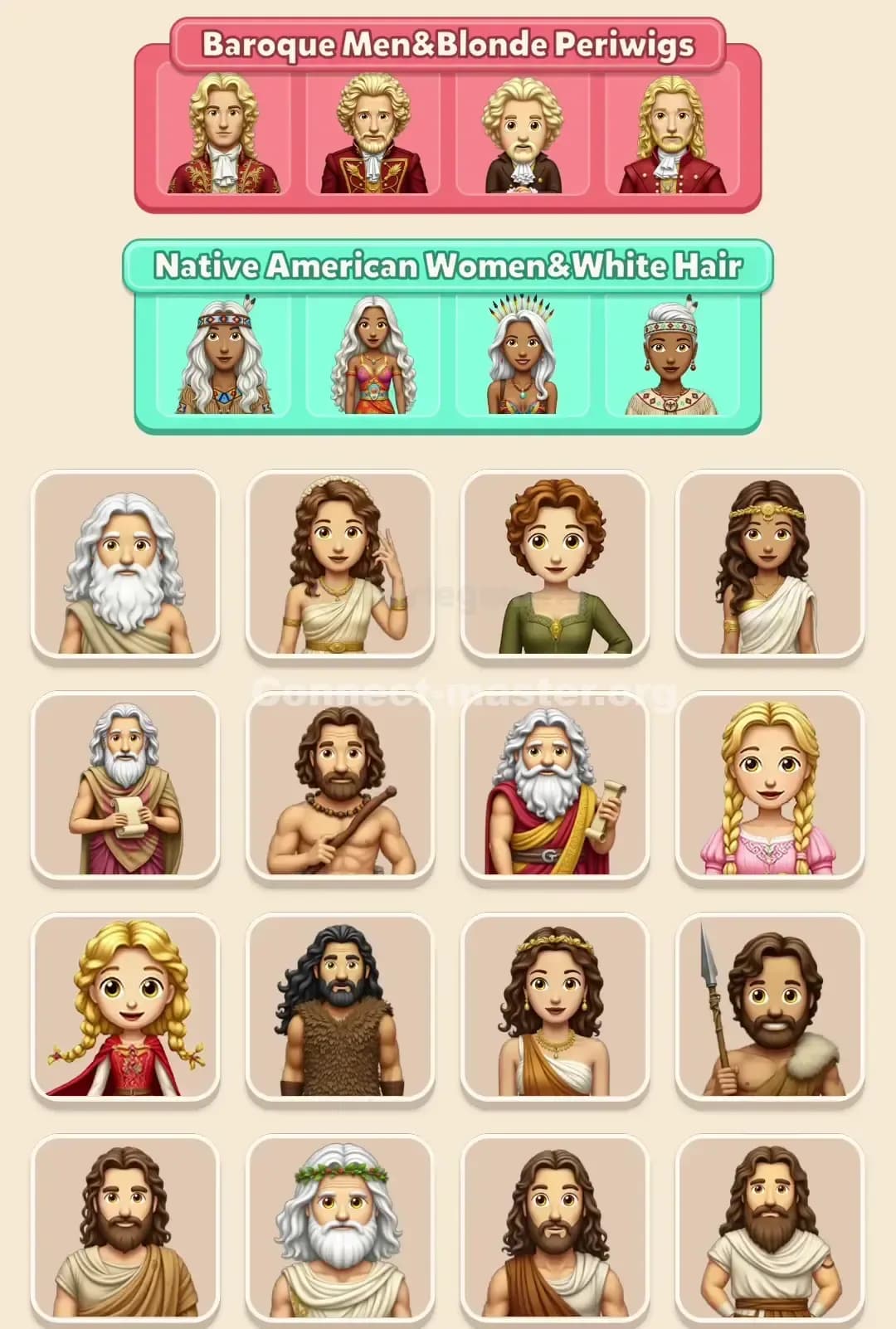Select the white-bearded man in beige toga
The height and width of the screenshot is (1329, 896).
click(125, 565)
